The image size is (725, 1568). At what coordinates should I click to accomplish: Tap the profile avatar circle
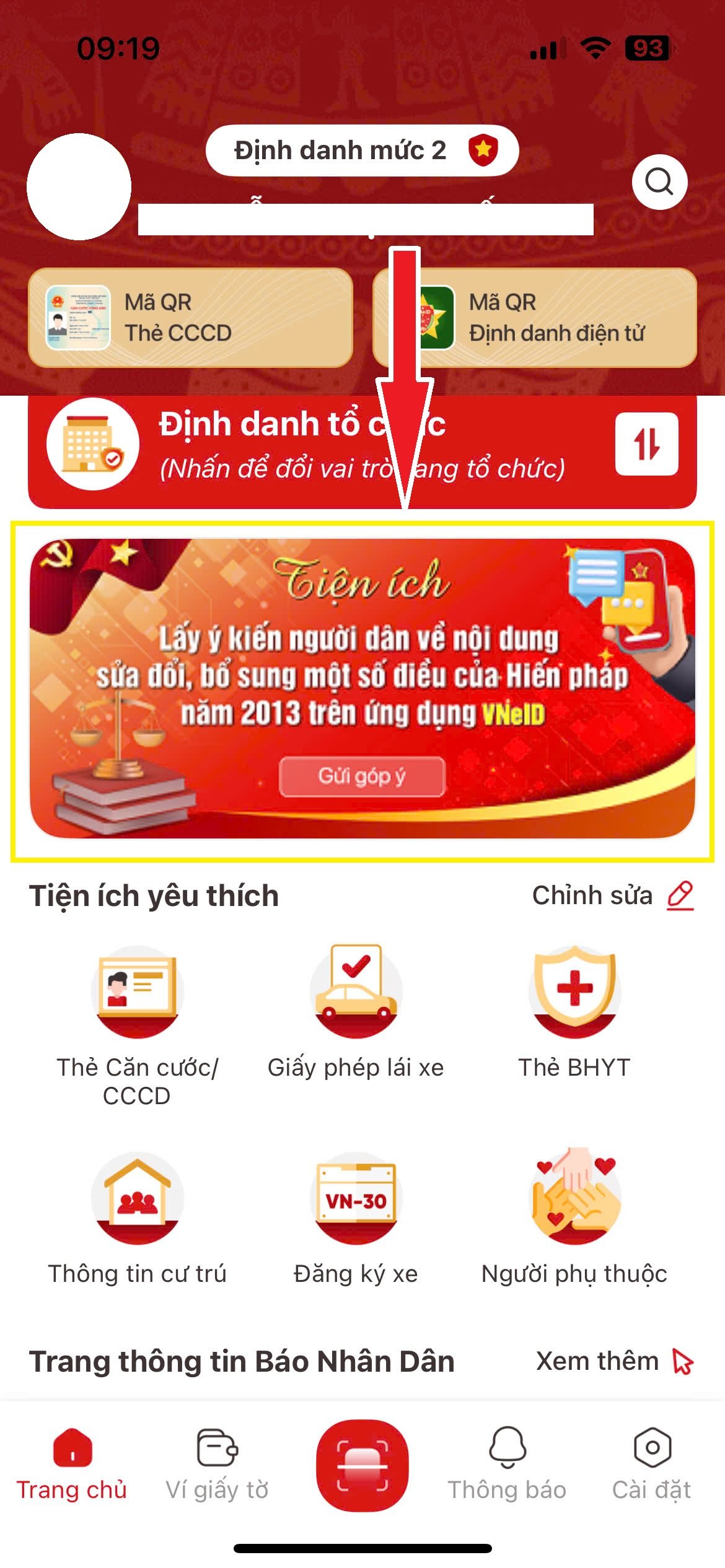79,186
